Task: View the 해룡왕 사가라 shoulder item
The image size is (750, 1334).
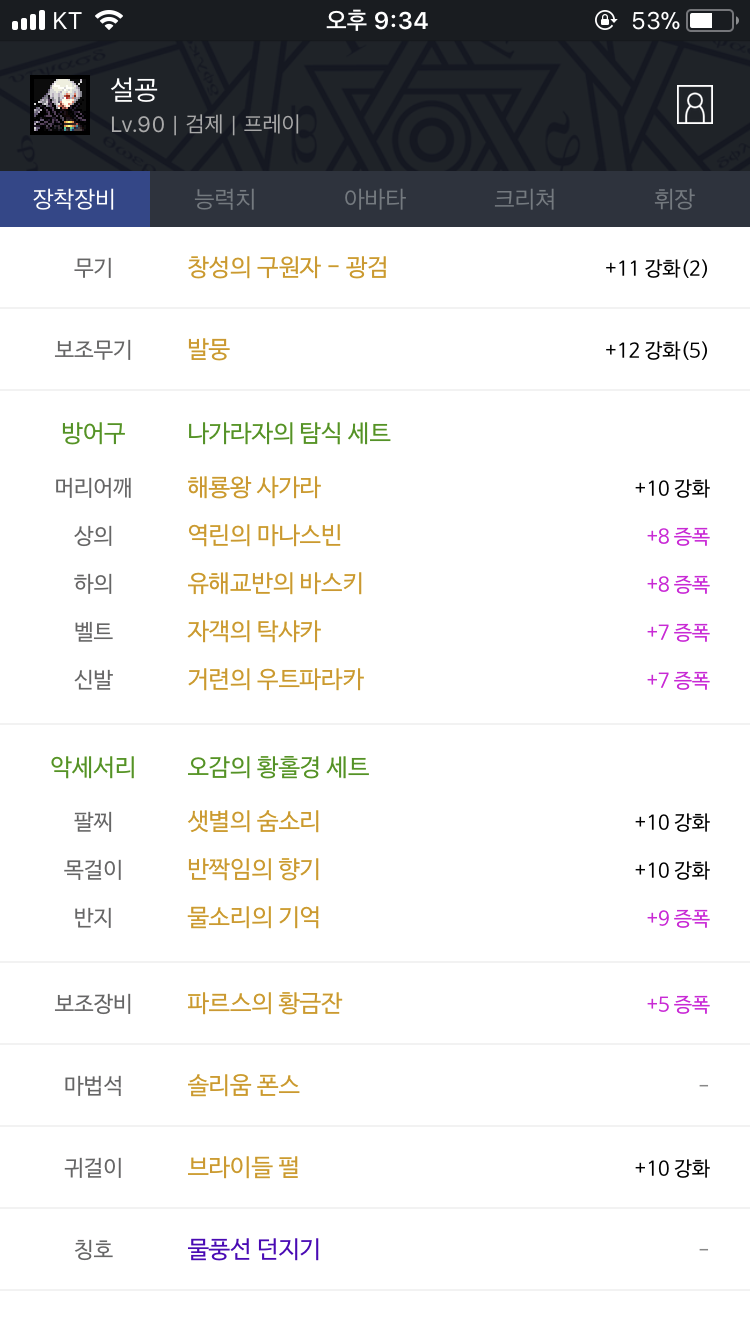Action: [x=254, y=487]
